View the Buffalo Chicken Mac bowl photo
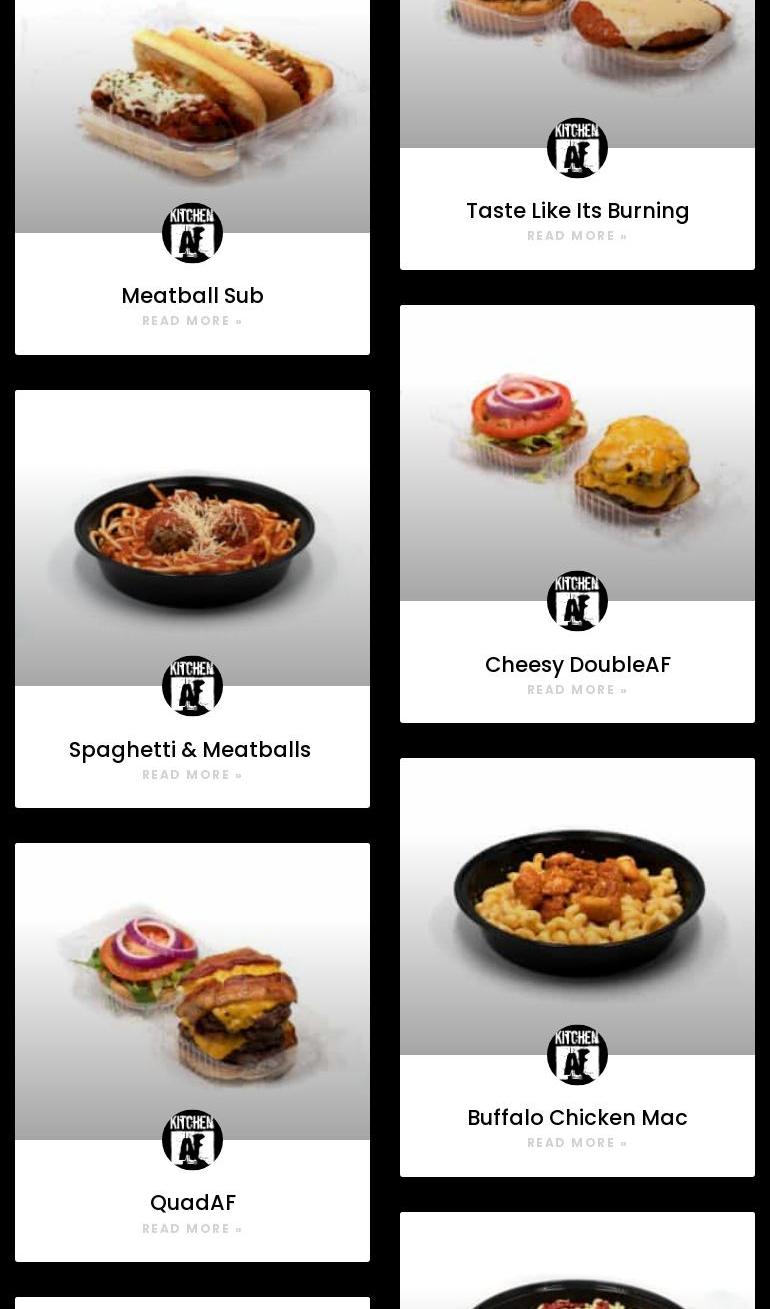 pyautogui.click(x=577, y=906)
